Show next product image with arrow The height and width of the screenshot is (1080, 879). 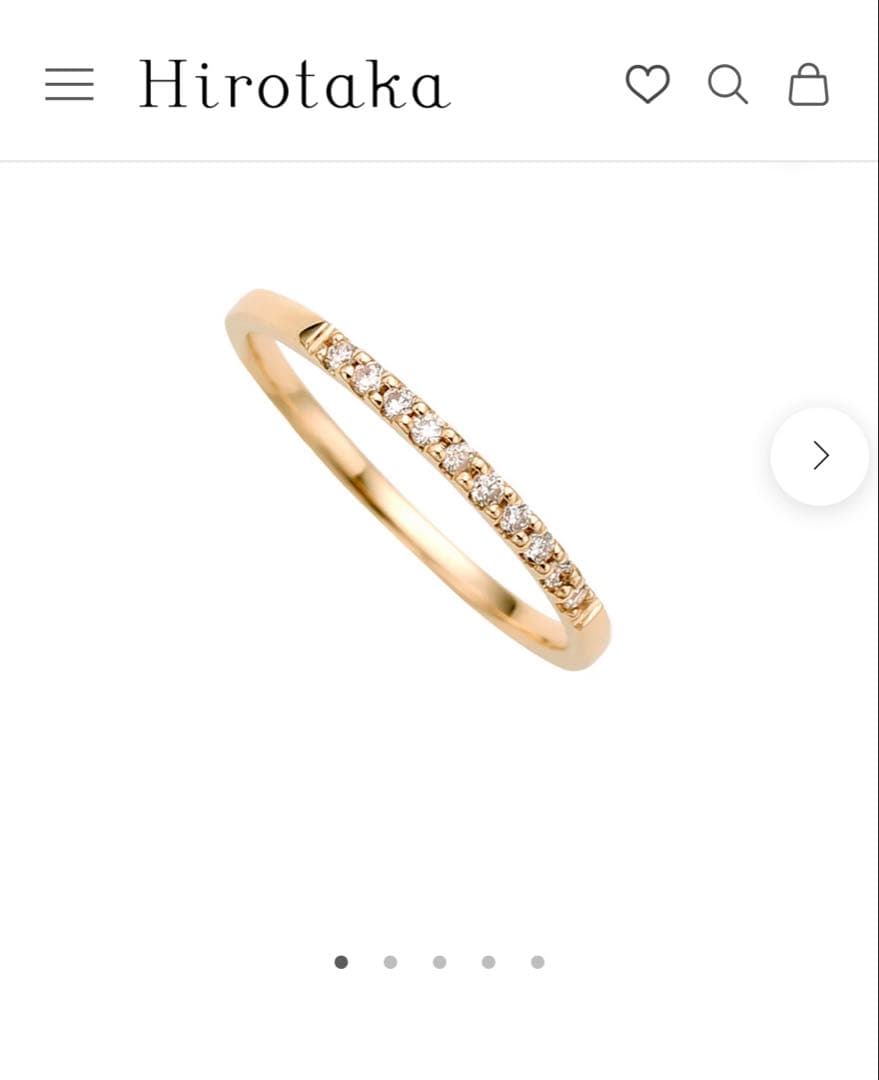(820, 456)
